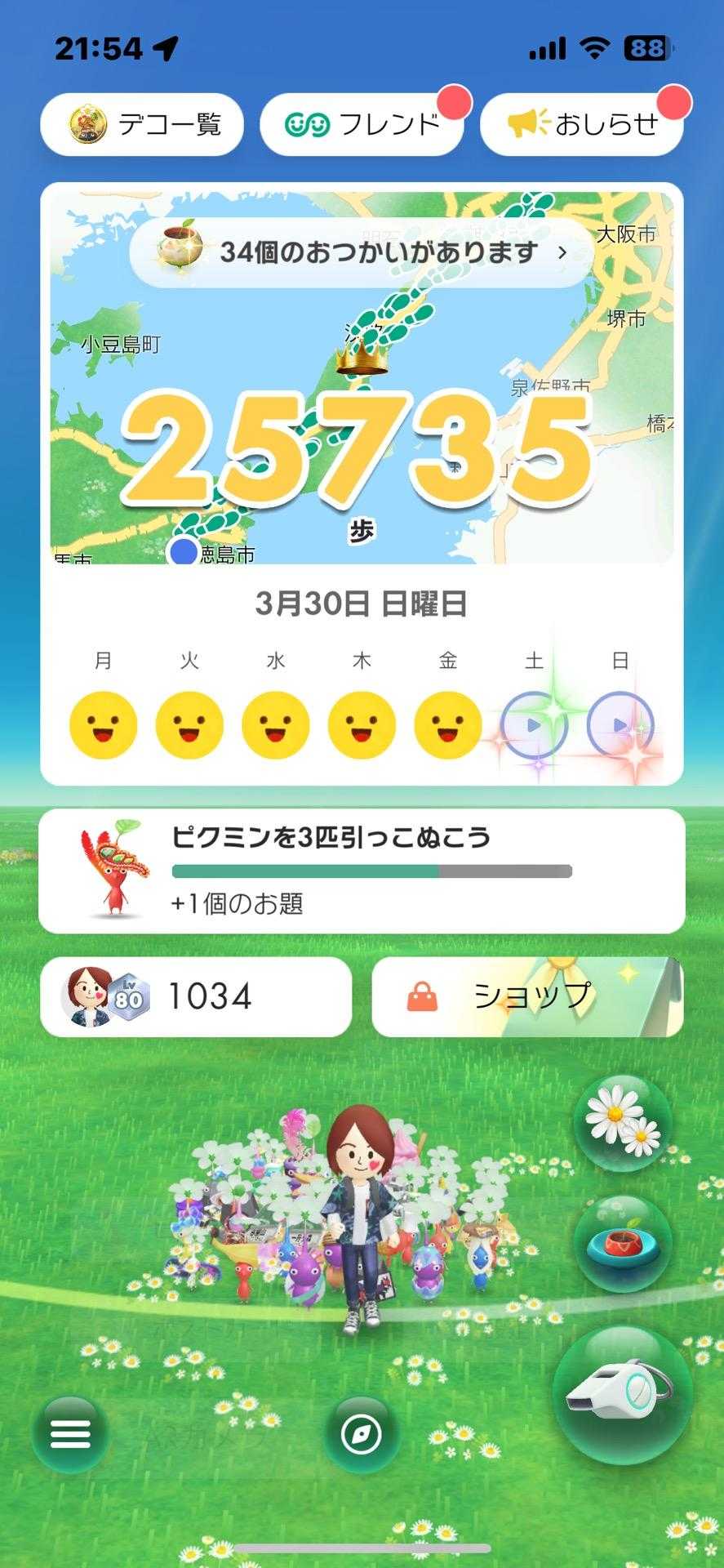The image size is (724, 1568).
Task: Open the 34個のおつかいがあります banner
Action: click(x=362, y=252)
